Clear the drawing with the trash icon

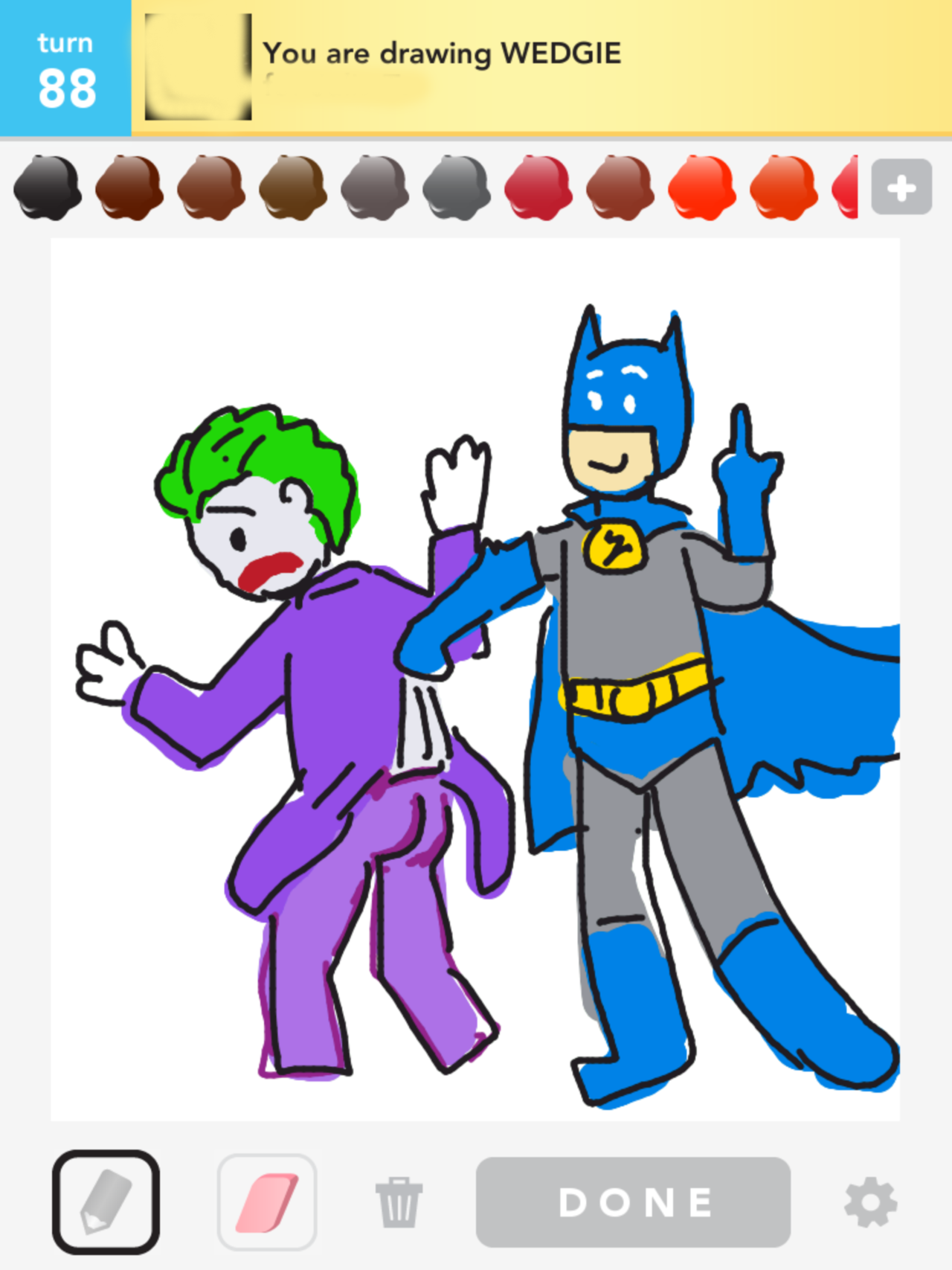click(x=399, y=1202)
